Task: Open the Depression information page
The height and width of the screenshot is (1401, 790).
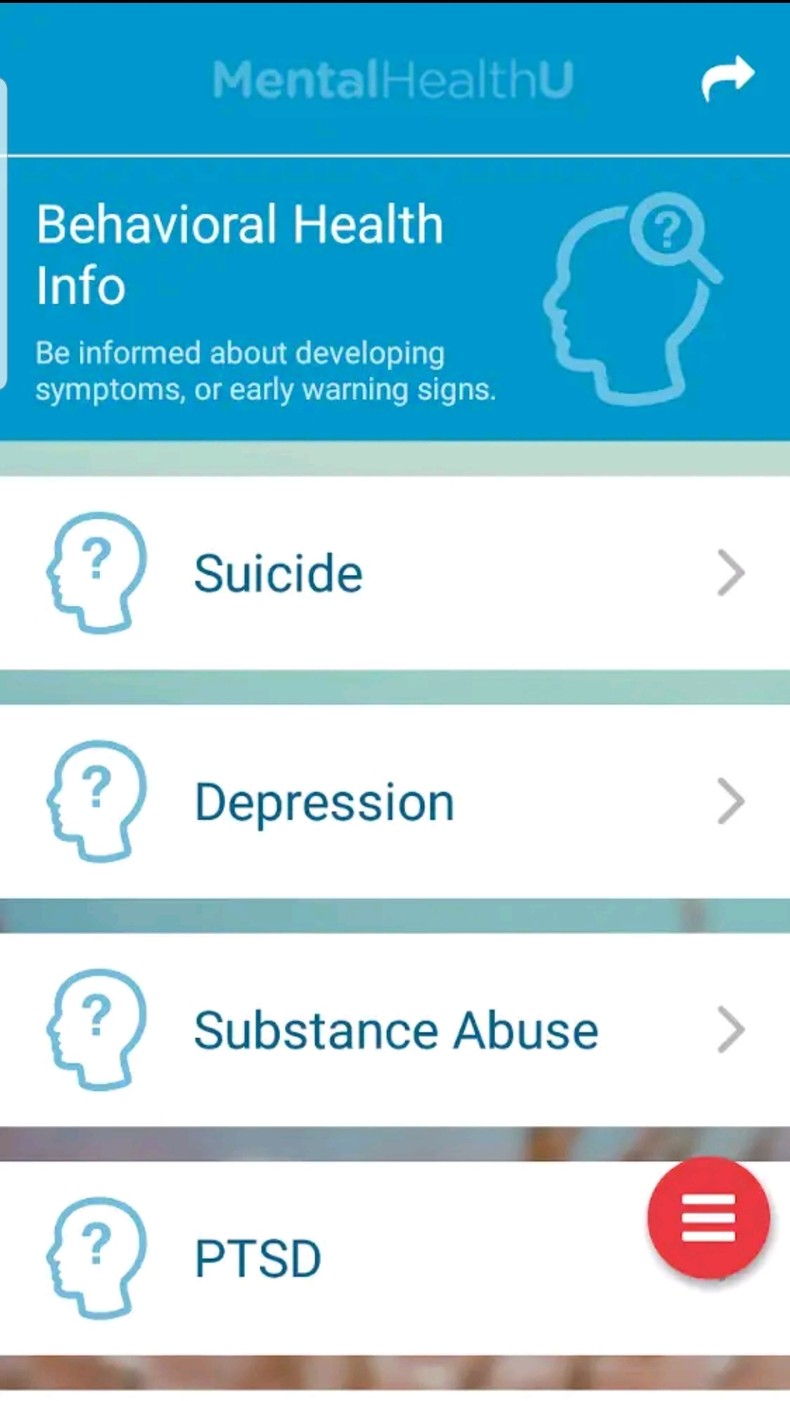Action: [x=323, y=801]
